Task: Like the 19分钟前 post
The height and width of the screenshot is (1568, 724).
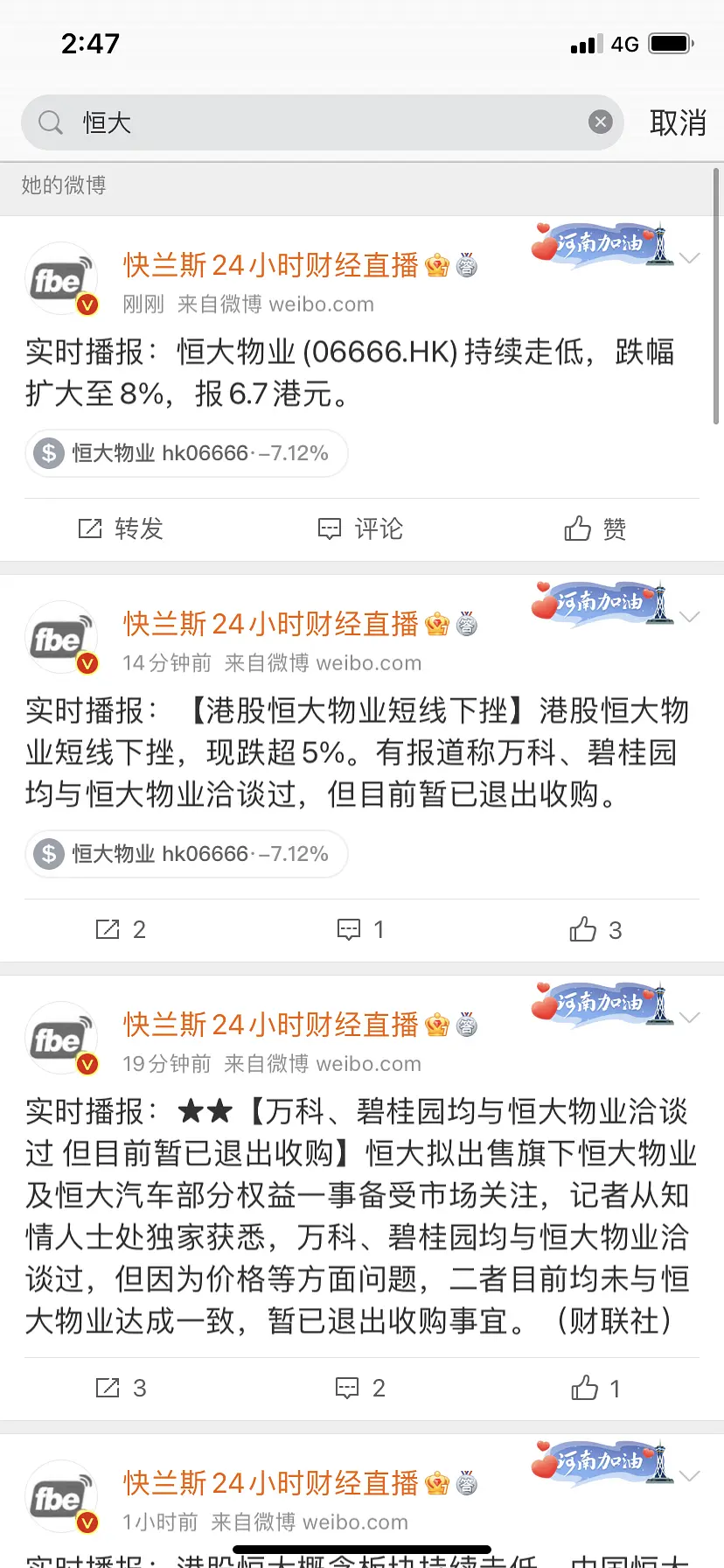Action: click(x=595, y=1388)
